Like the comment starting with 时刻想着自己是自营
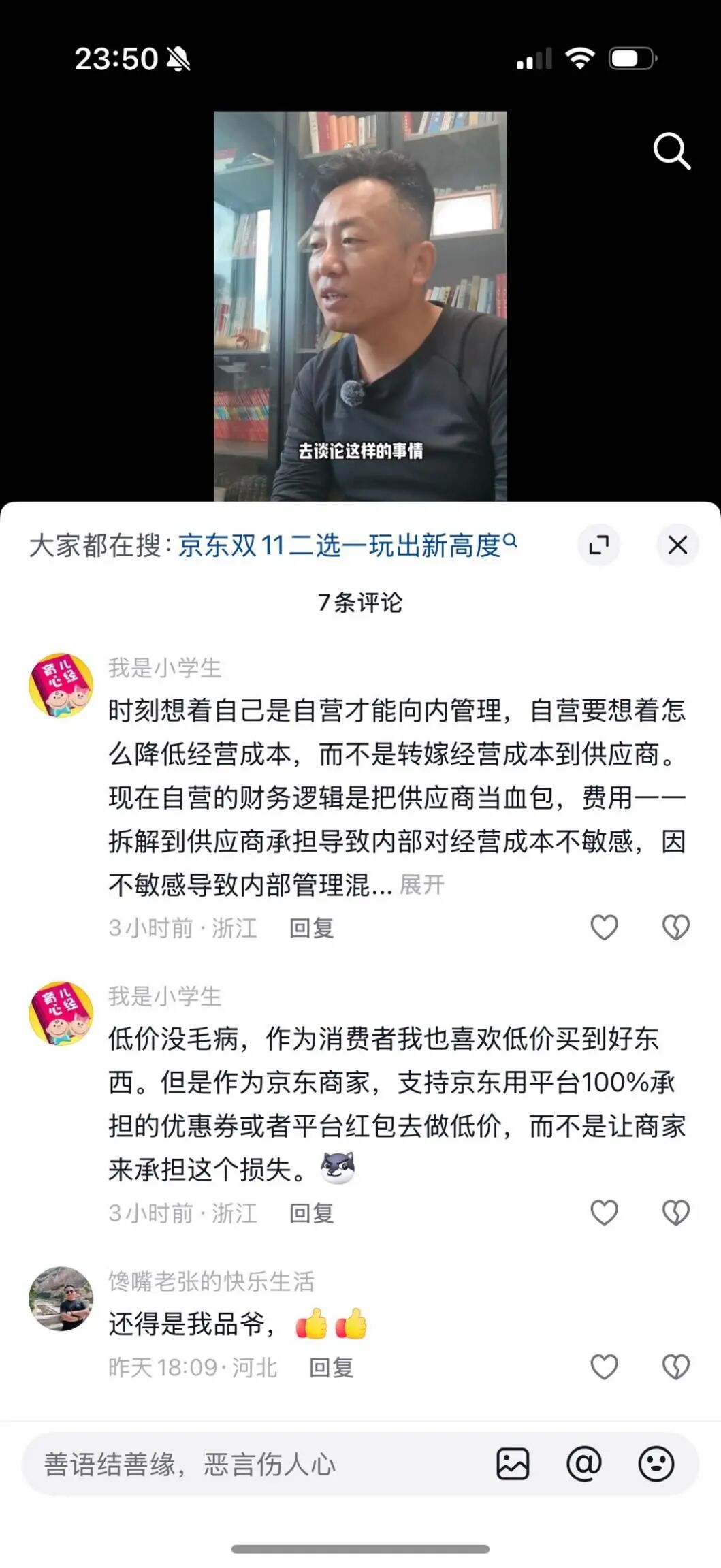Image resolution: width=721 pixels, height=1568 pixels. (x=604, y=927)
